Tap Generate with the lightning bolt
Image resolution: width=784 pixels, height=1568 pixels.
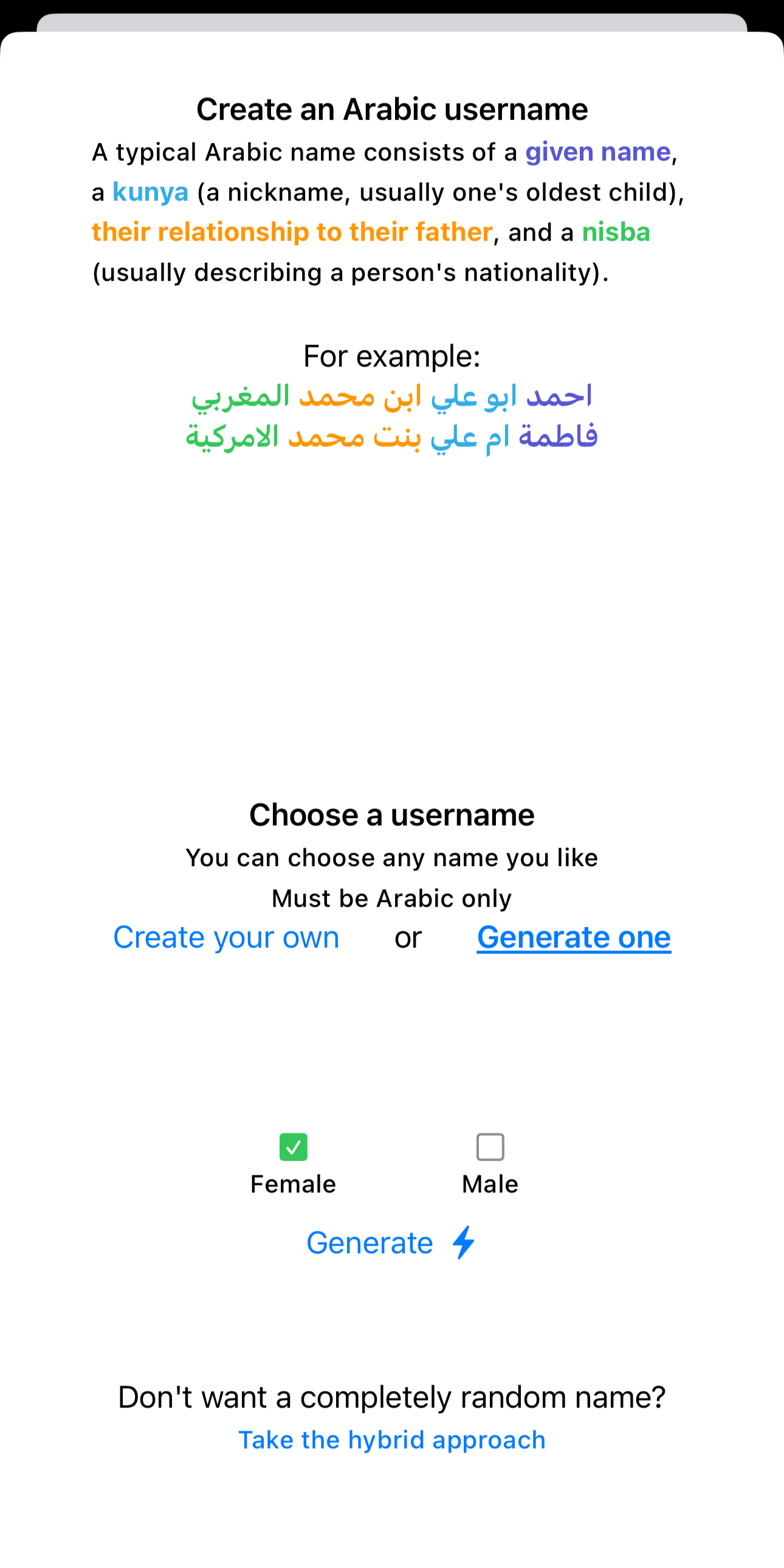point(391,1242)
